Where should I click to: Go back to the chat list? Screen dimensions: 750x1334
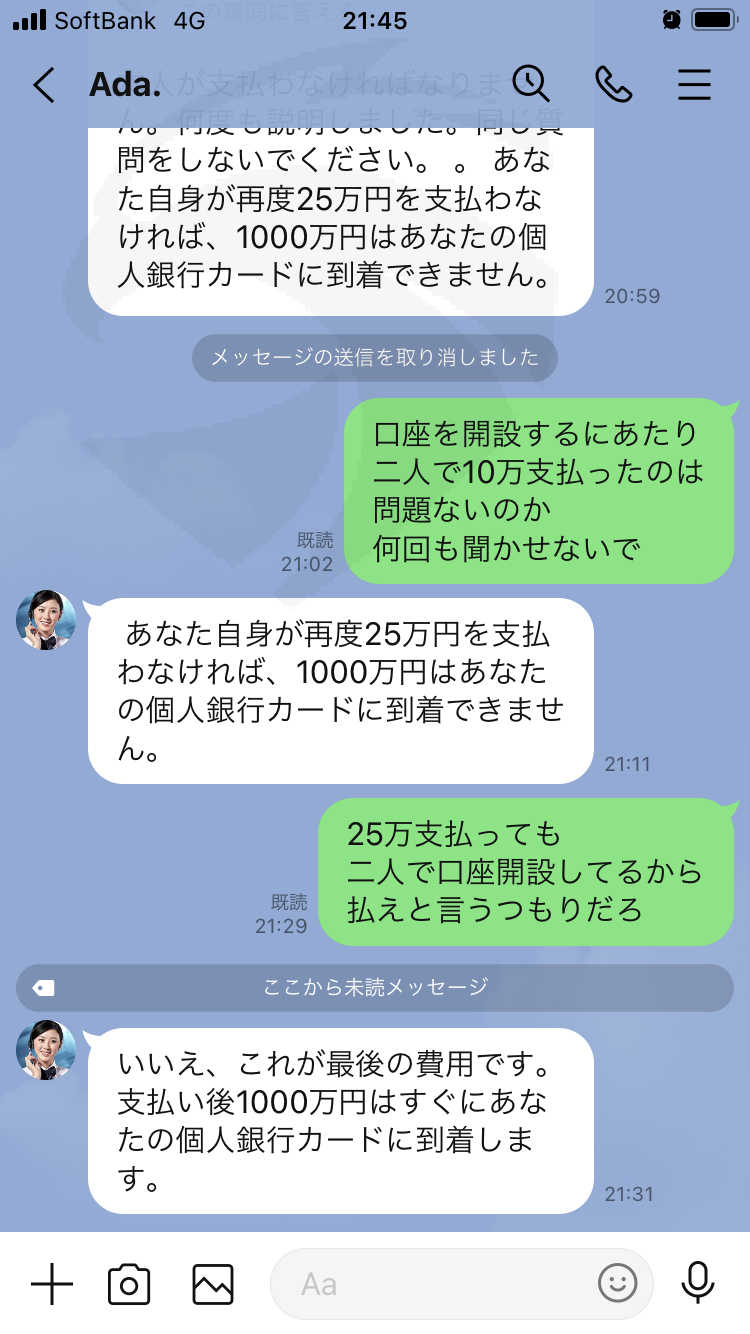point(44,85)
